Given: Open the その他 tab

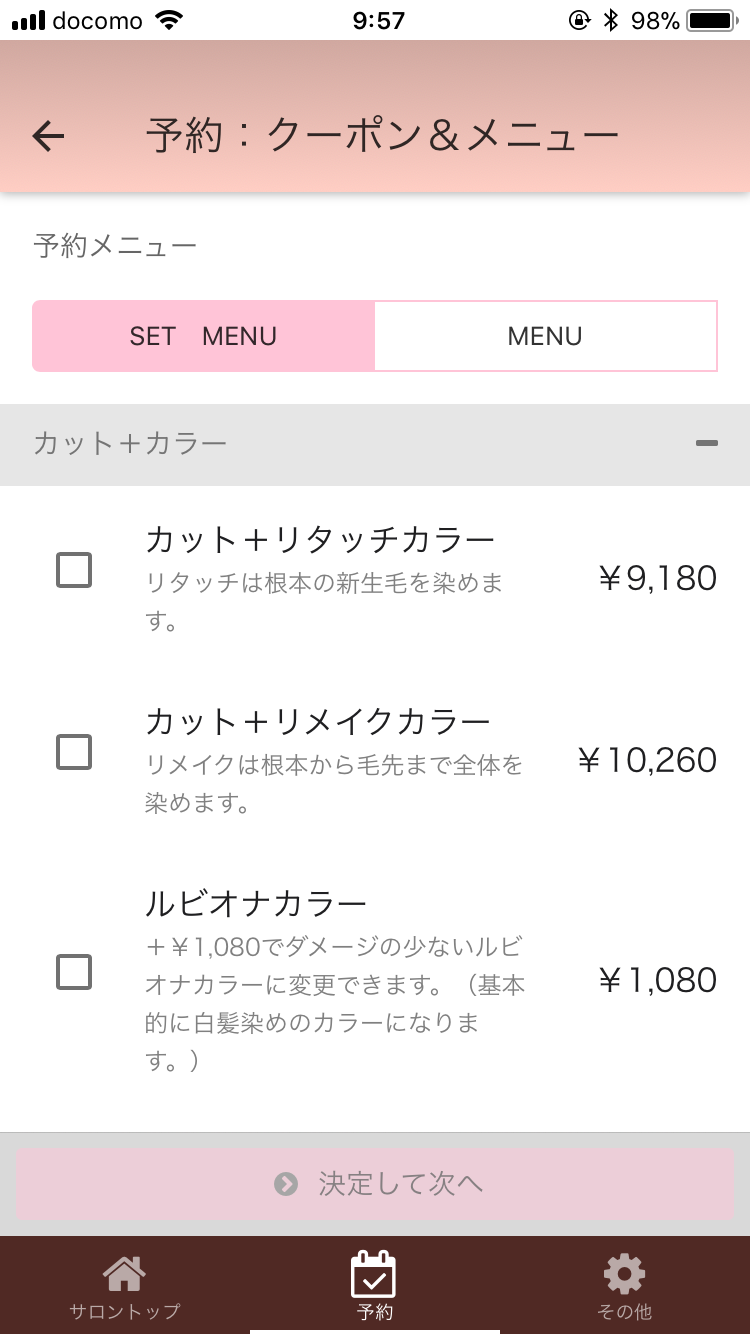Looking at the screenshot, I should point(625,1286).
